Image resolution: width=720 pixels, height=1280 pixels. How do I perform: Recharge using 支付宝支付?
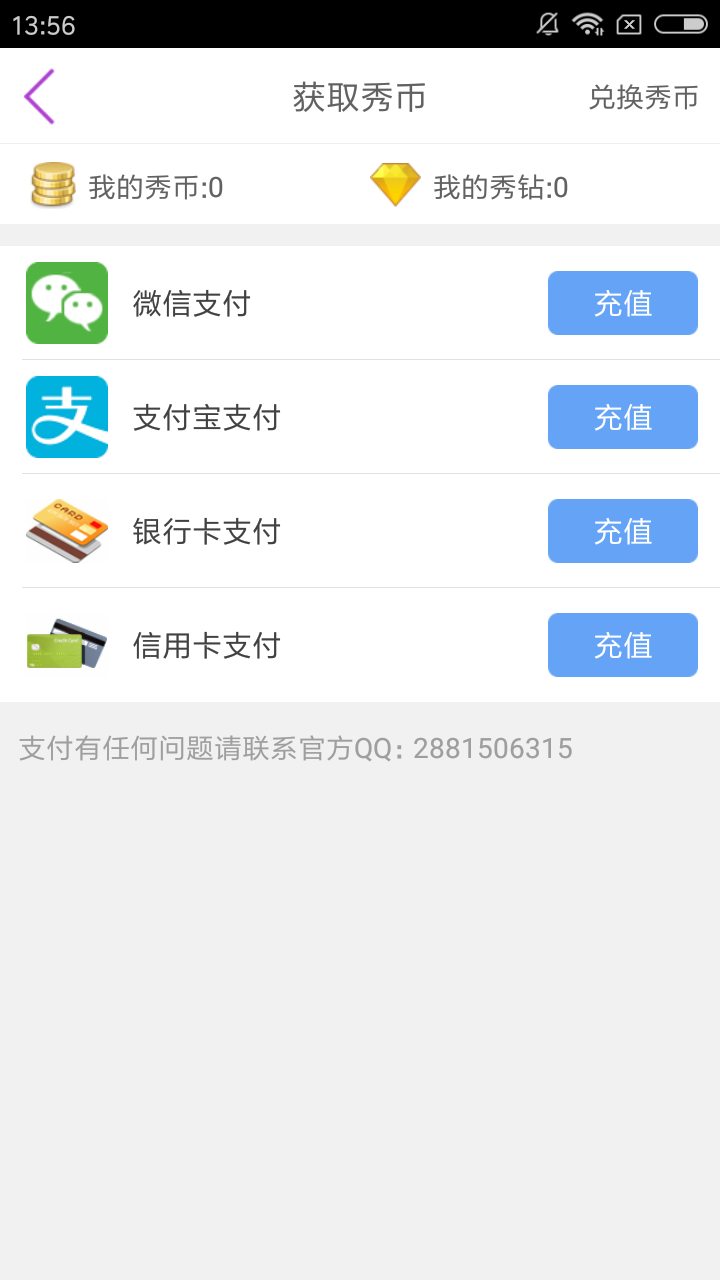(622, 417)
